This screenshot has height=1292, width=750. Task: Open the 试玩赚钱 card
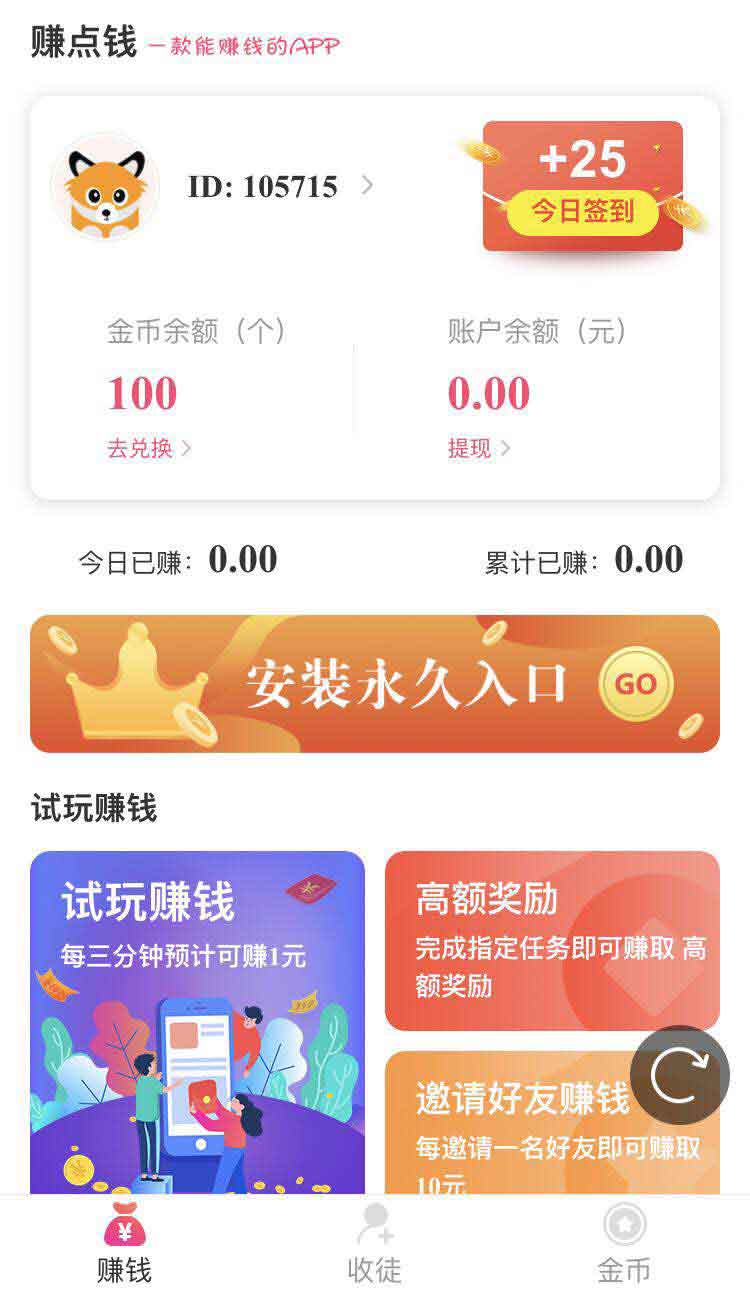[197, 1022]
